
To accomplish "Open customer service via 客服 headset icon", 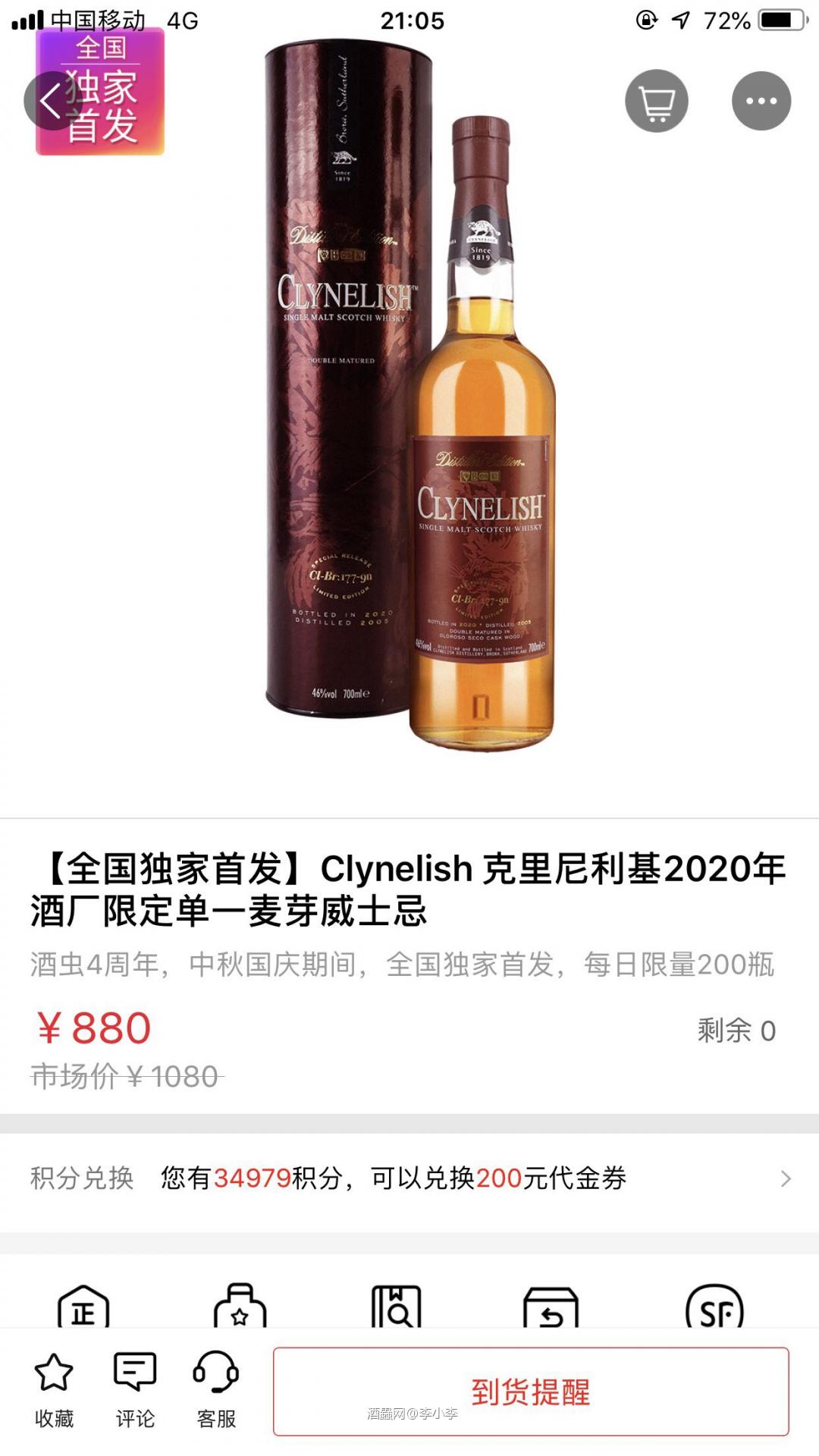I will (215, 1395).
